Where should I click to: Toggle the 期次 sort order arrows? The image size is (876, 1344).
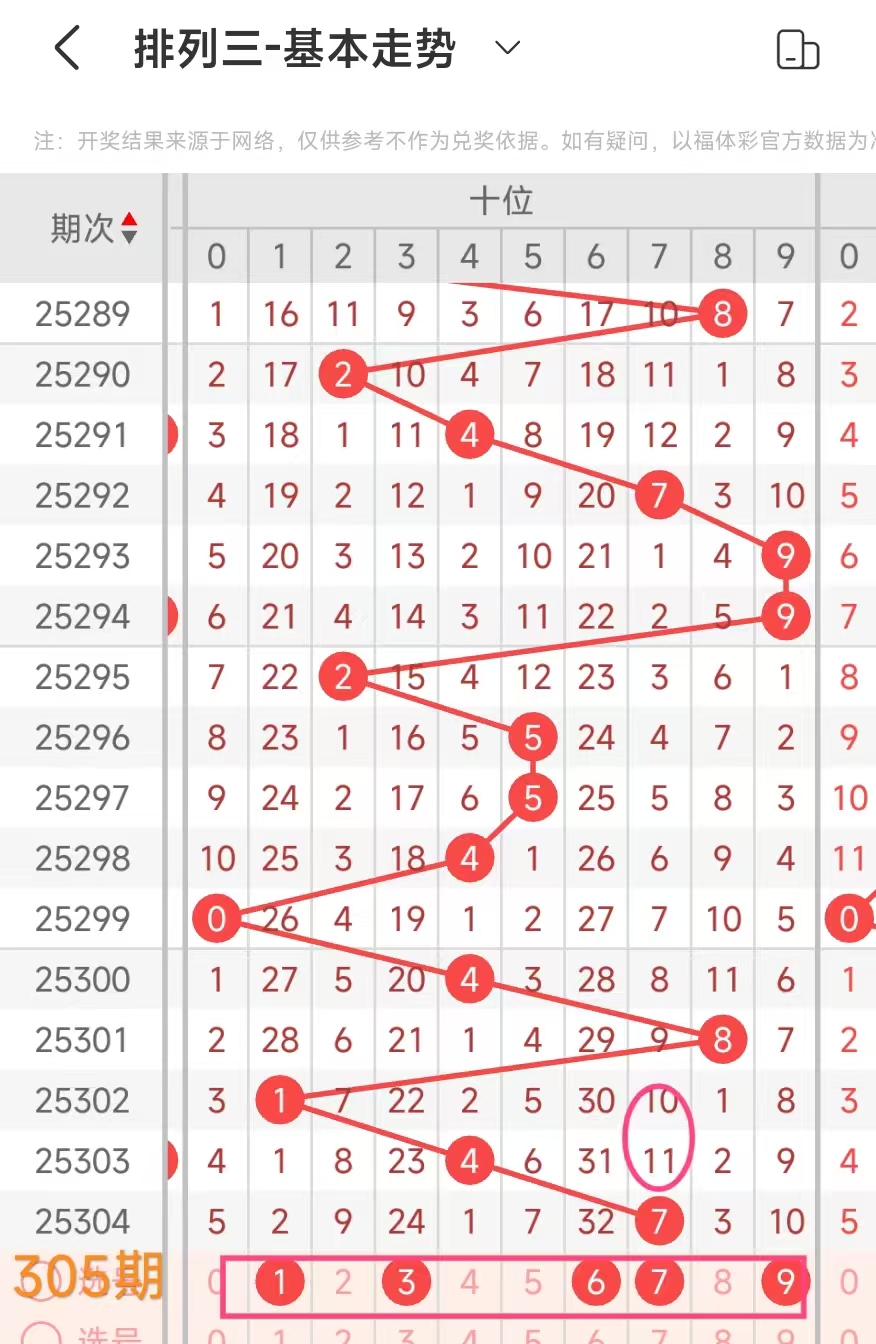tap(129, 228)
